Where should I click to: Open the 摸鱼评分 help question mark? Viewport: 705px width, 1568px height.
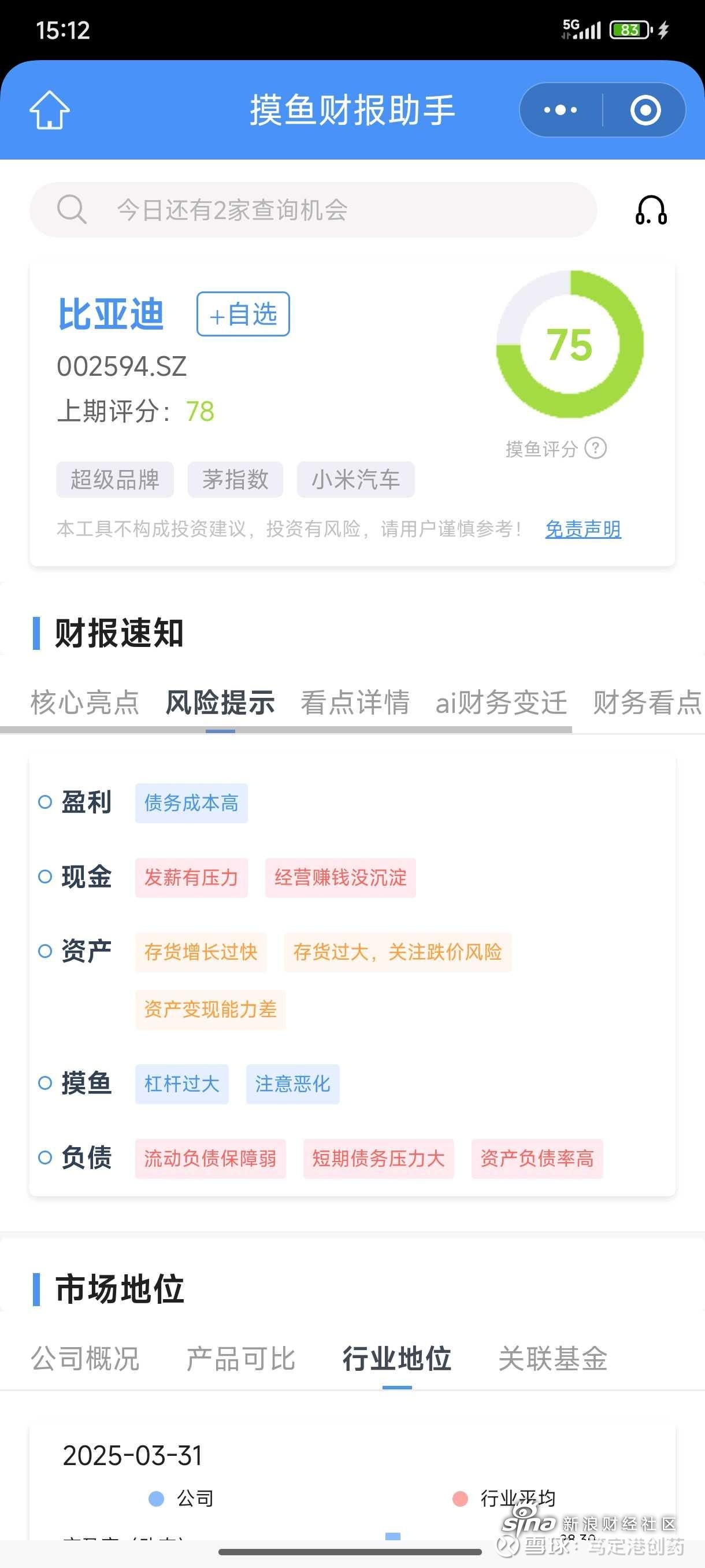point(596,449)
